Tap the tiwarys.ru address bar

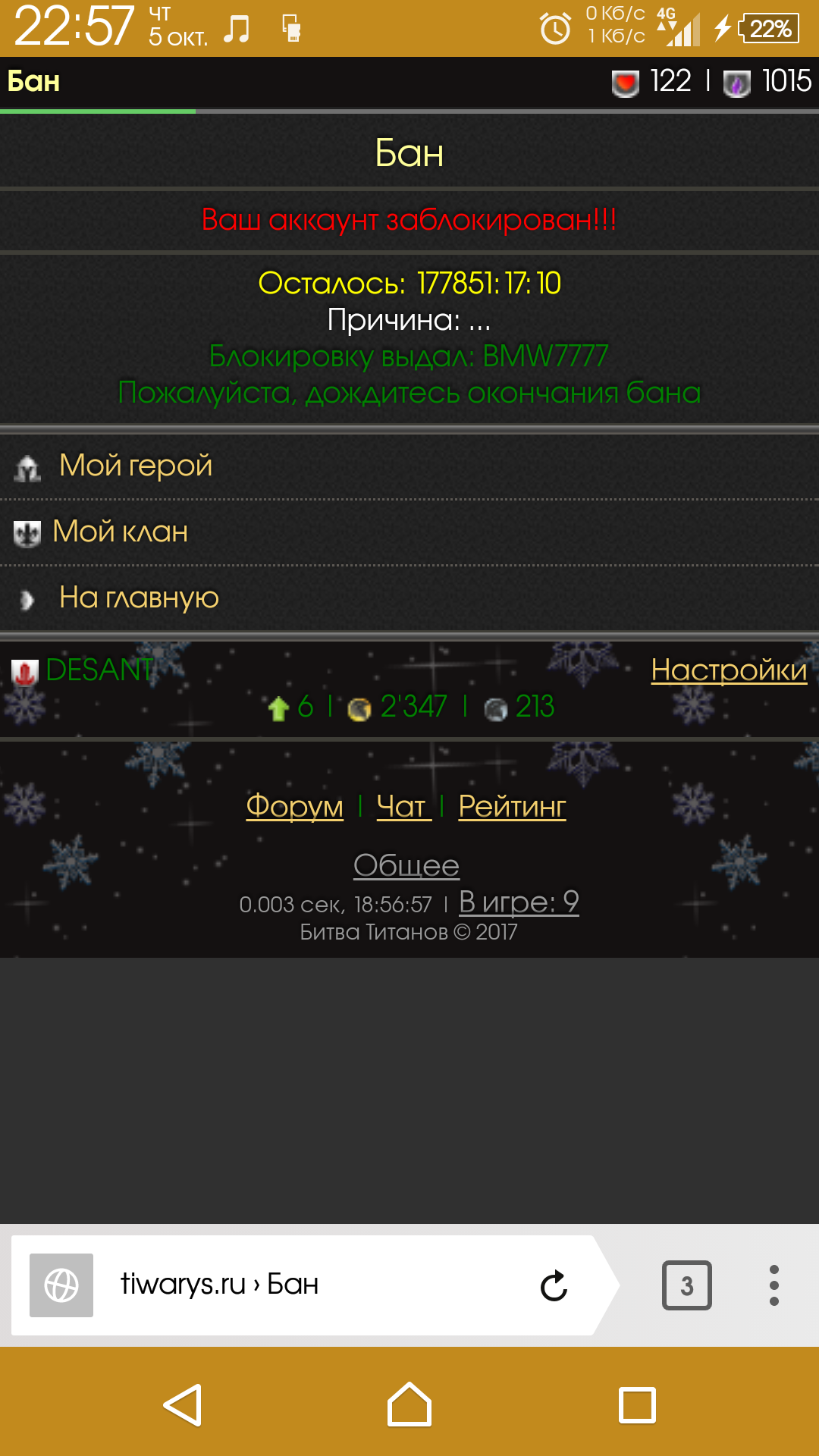(x=303, y=1285)
